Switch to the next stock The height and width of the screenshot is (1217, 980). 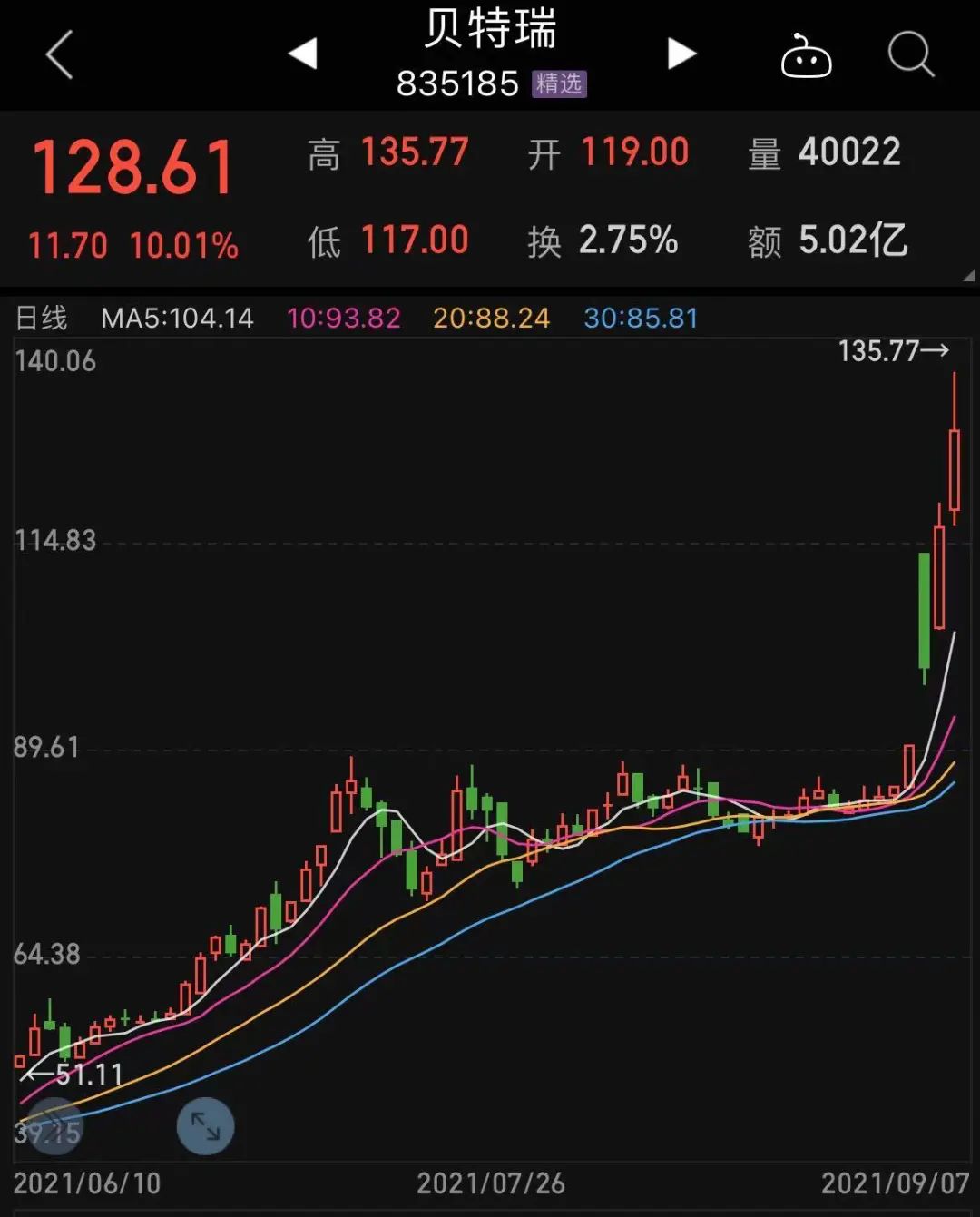pos(681,54)
